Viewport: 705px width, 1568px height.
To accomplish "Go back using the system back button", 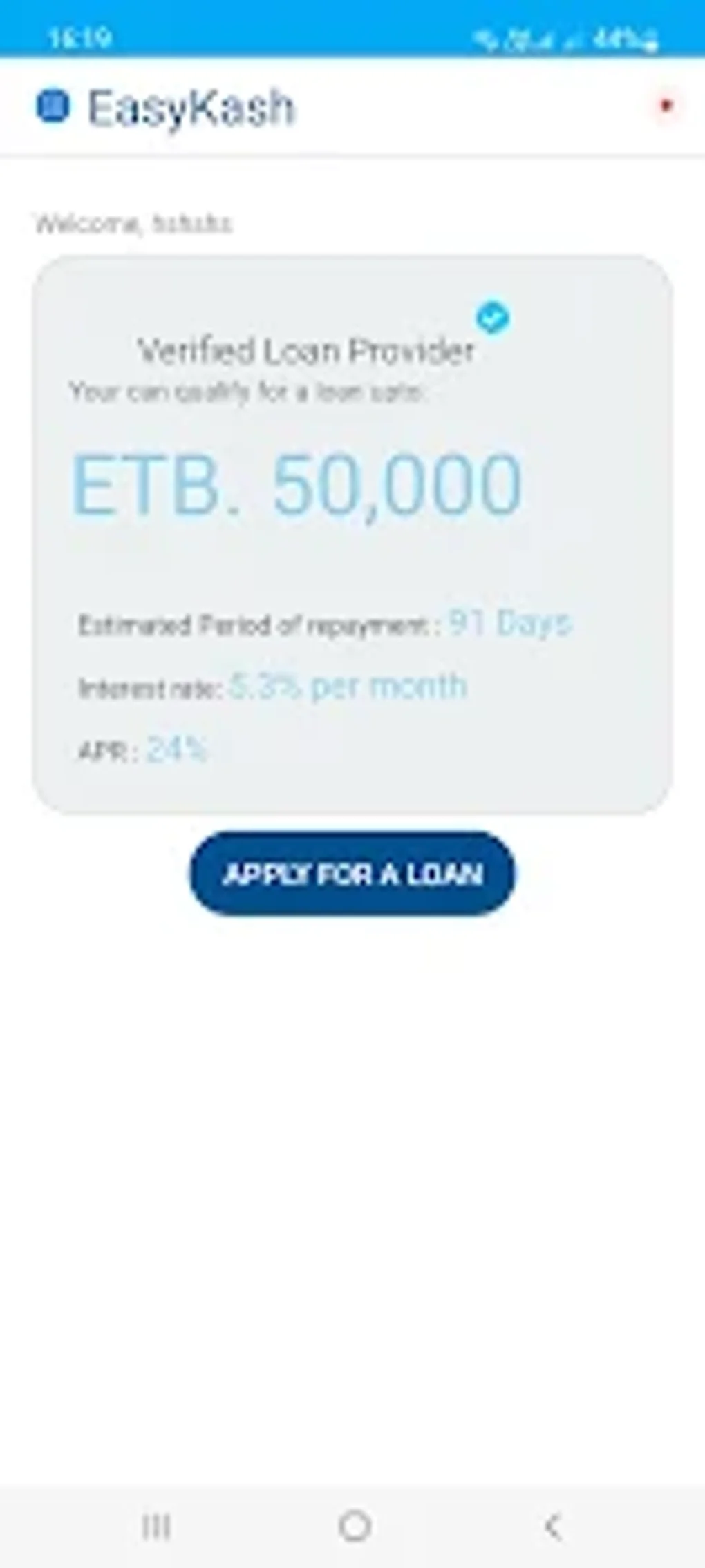I will coord(552,1526).
